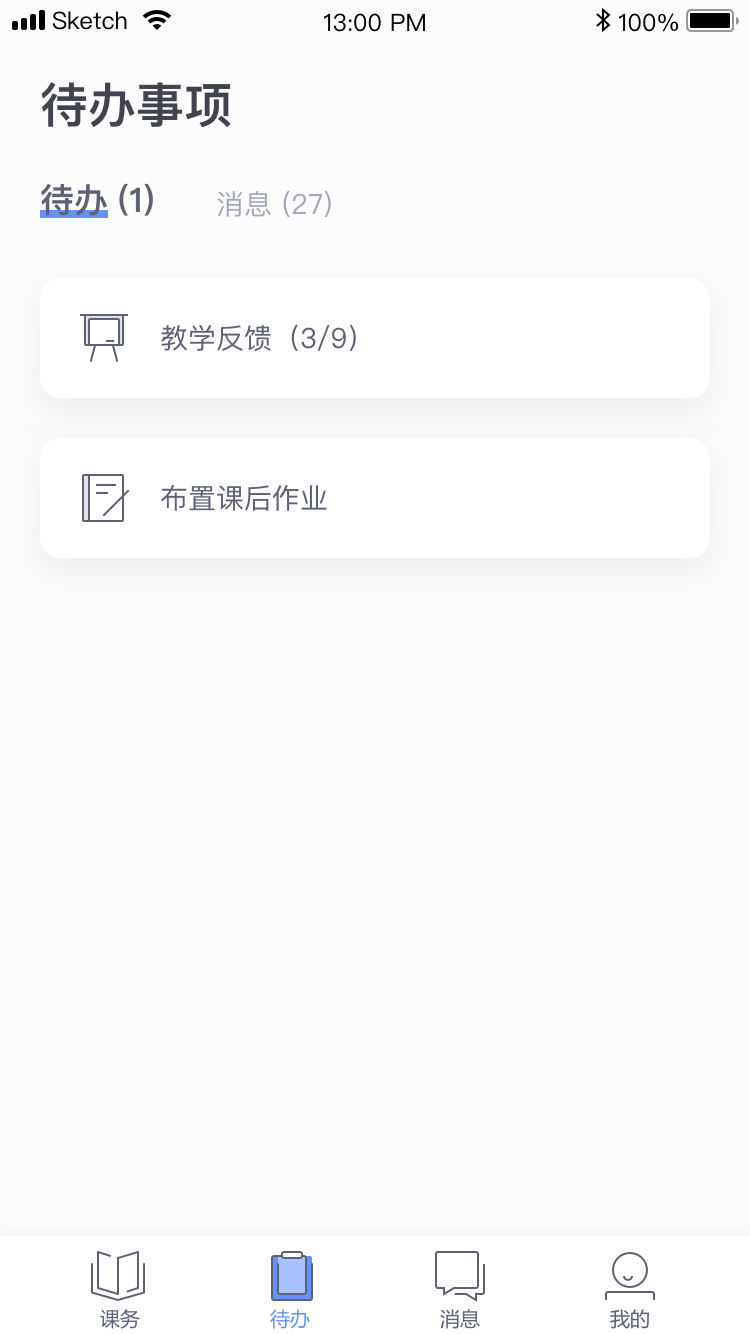Open the 布置课后作业 card

click(x=375, y=498)
